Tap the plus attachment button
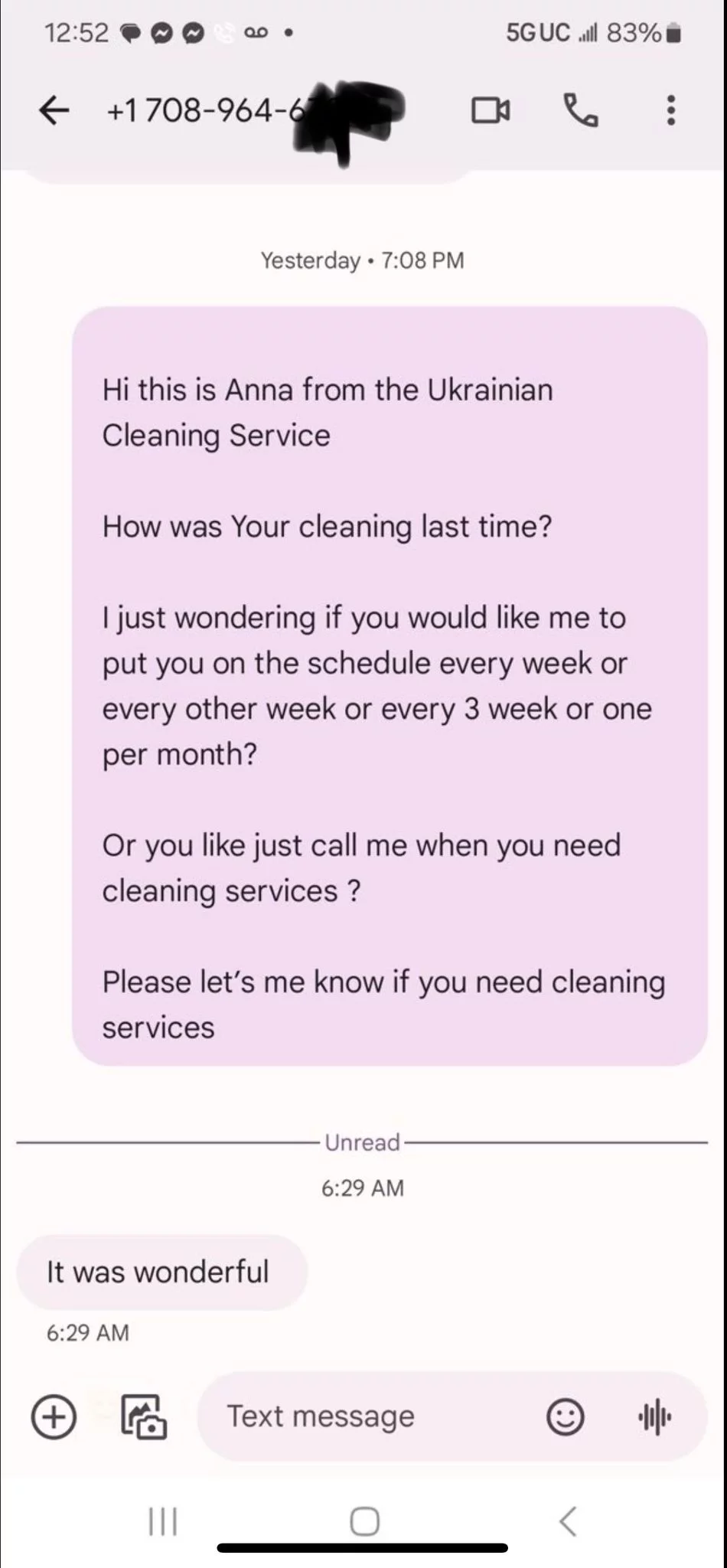727x1568 pixels. tap(54, 1416)
